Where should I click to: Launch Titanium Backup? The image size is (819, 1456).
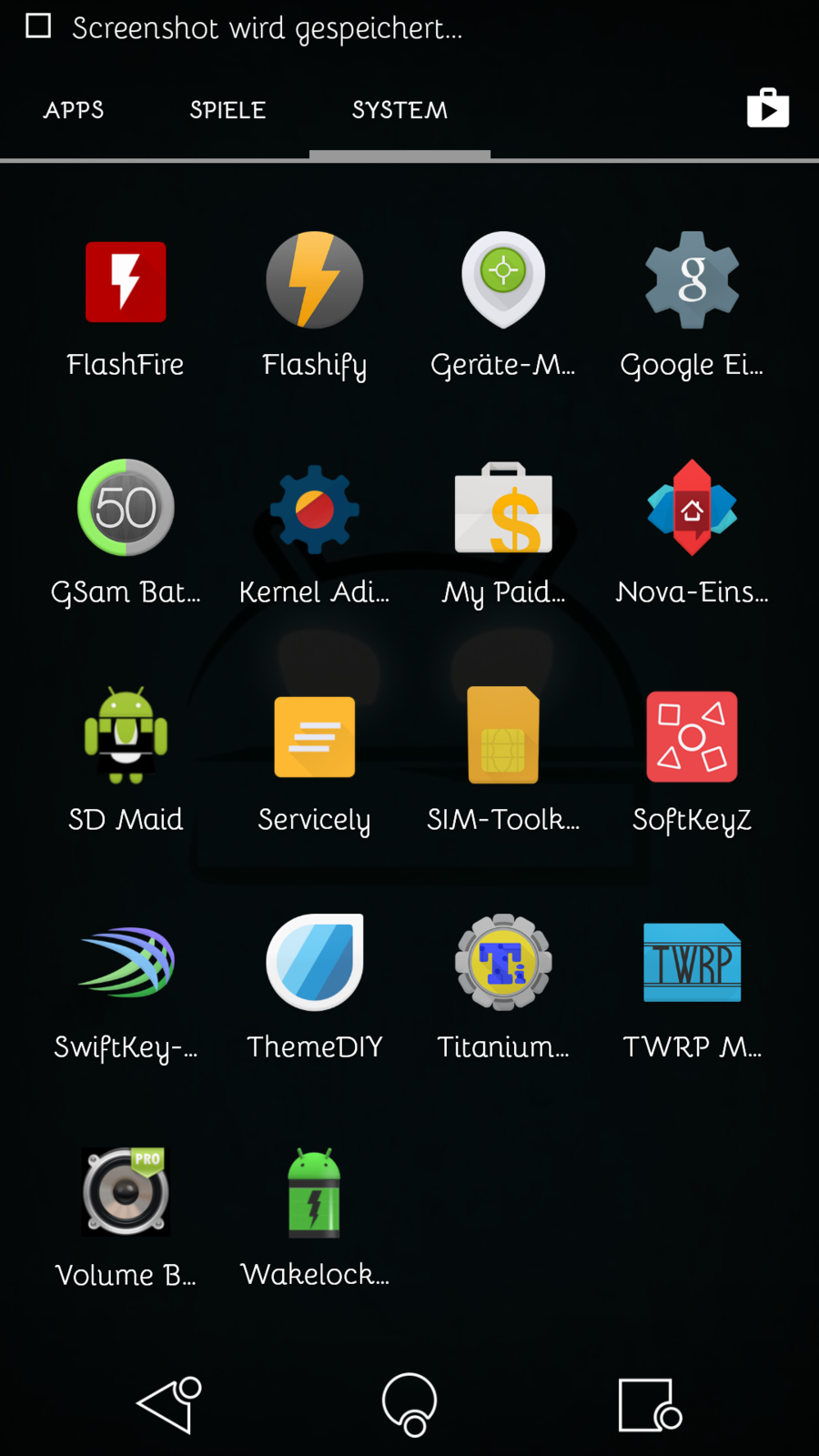[x=503, y=963]
